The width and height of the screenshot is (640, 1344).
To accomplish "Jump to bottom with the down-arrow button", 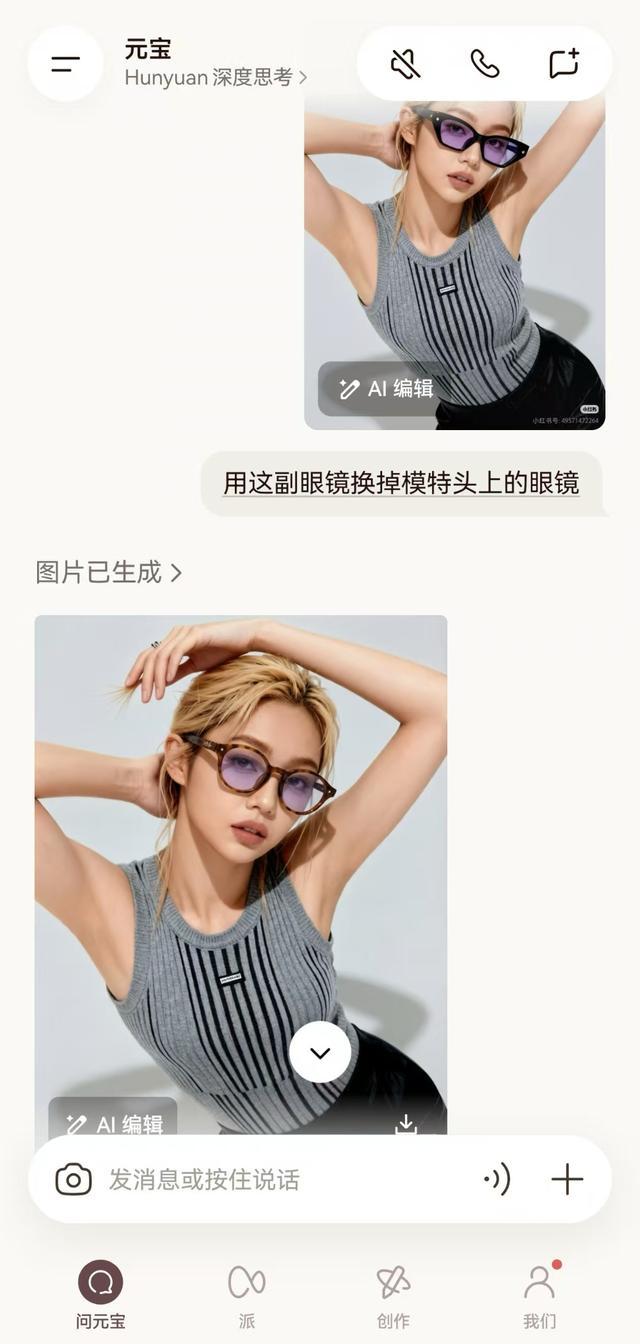I will 320,1052.
